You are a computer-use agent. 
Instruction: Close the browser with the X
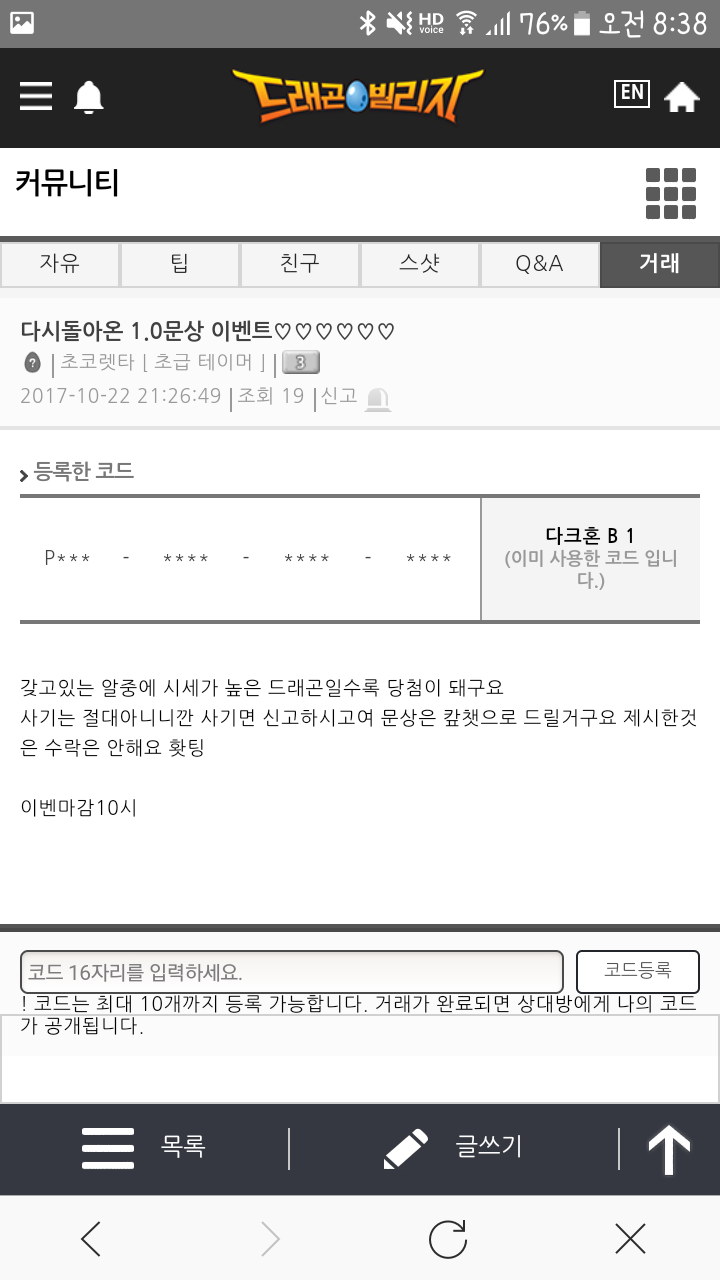click(x=630, y=1240)
